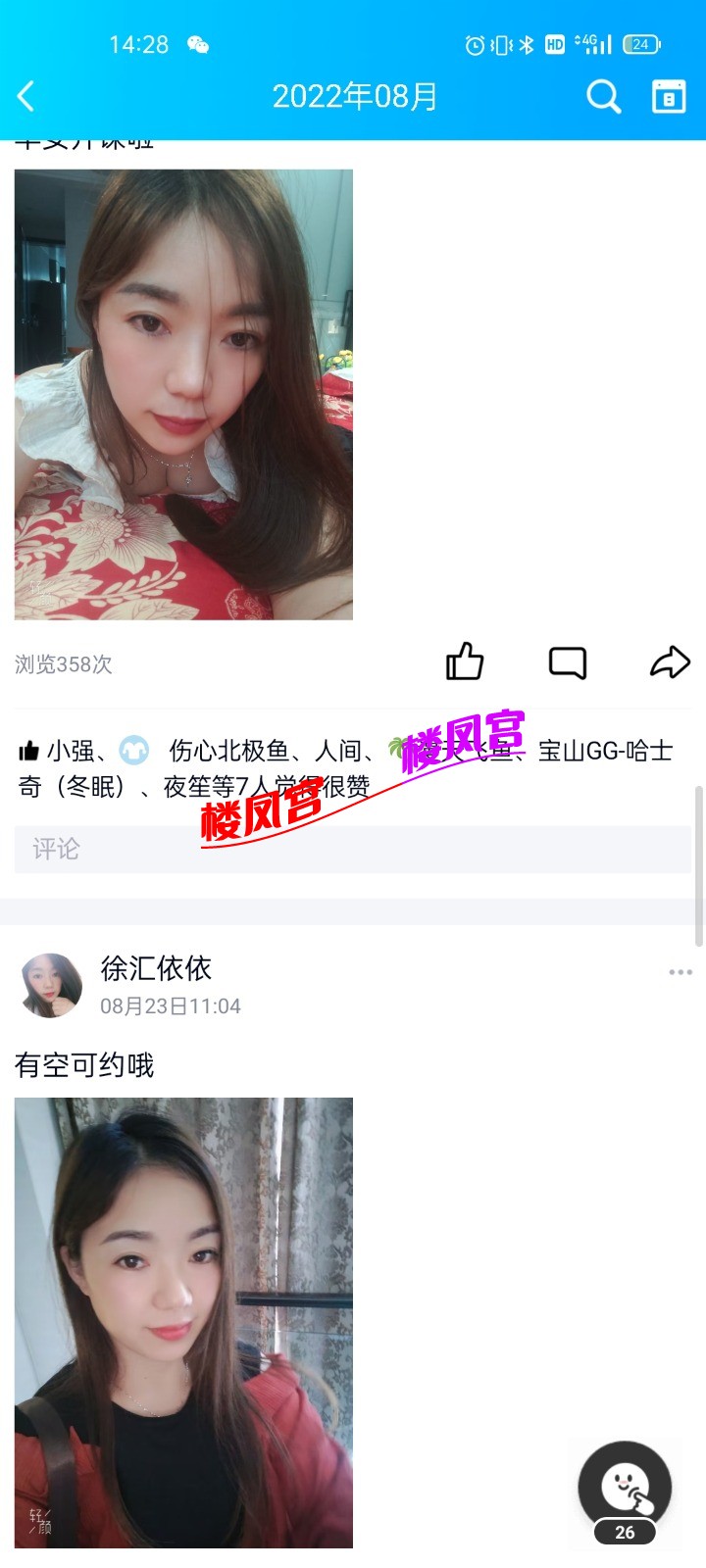
Task: Open 徐汇依依's profile avatar
Action: [x=51, y=985]
